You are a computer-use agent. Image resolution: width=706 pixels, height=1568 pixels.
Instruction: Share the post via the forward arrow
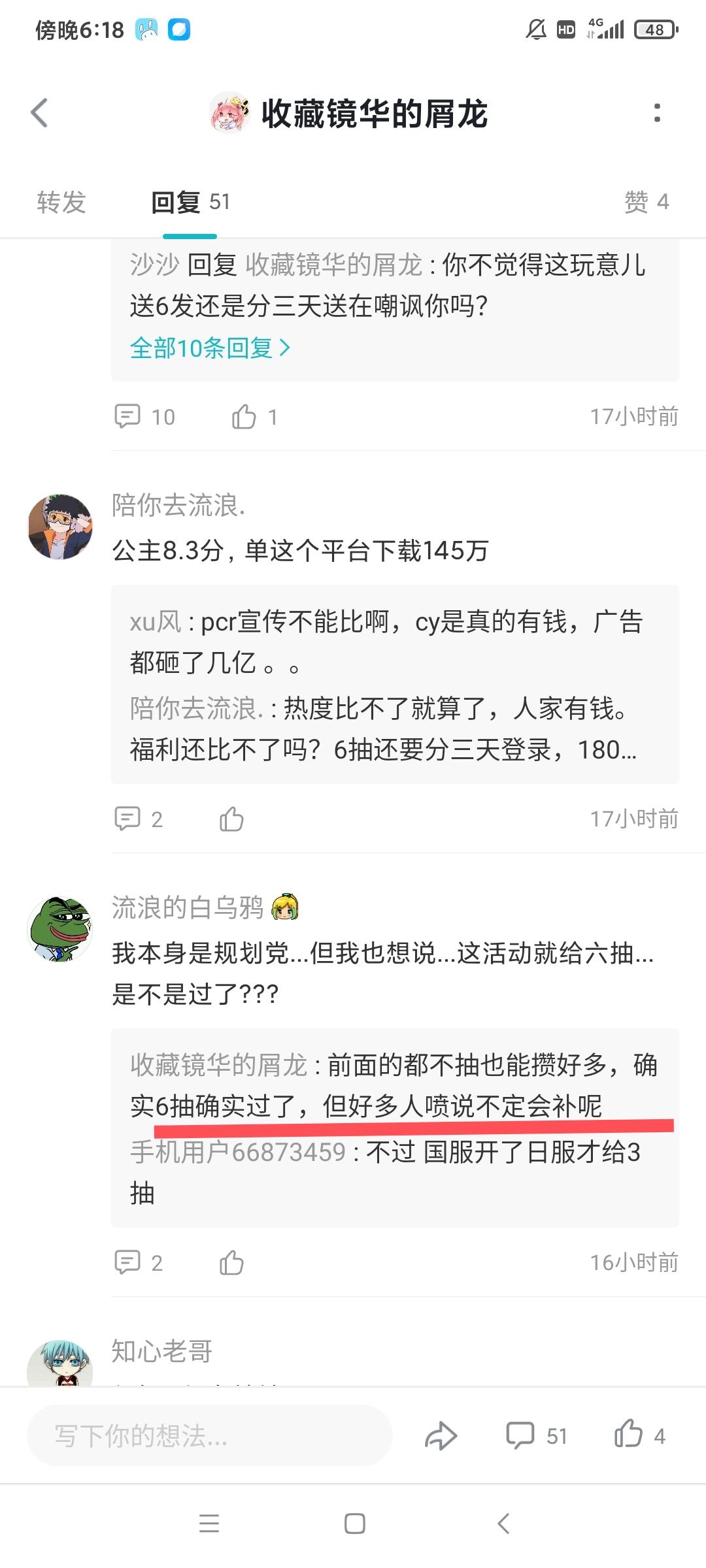[441, 1435]
